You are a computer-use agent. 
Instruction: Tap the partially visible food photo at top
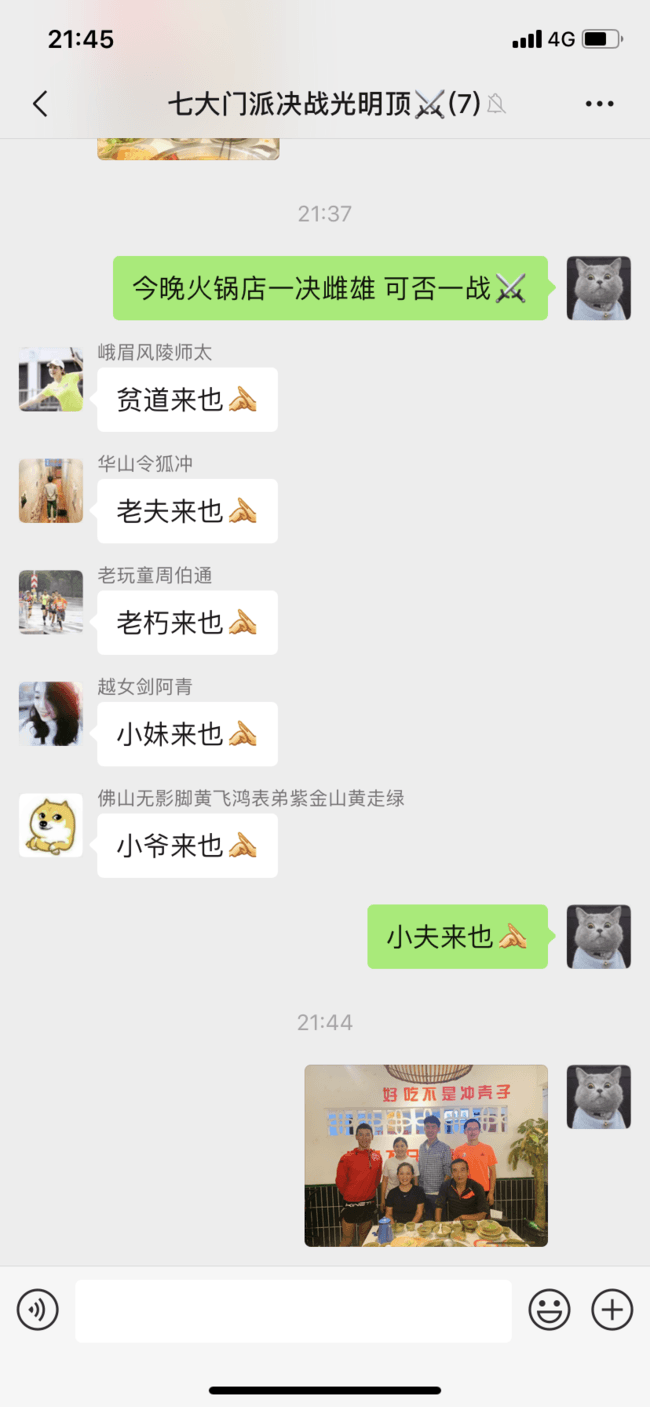pos(188,149)
